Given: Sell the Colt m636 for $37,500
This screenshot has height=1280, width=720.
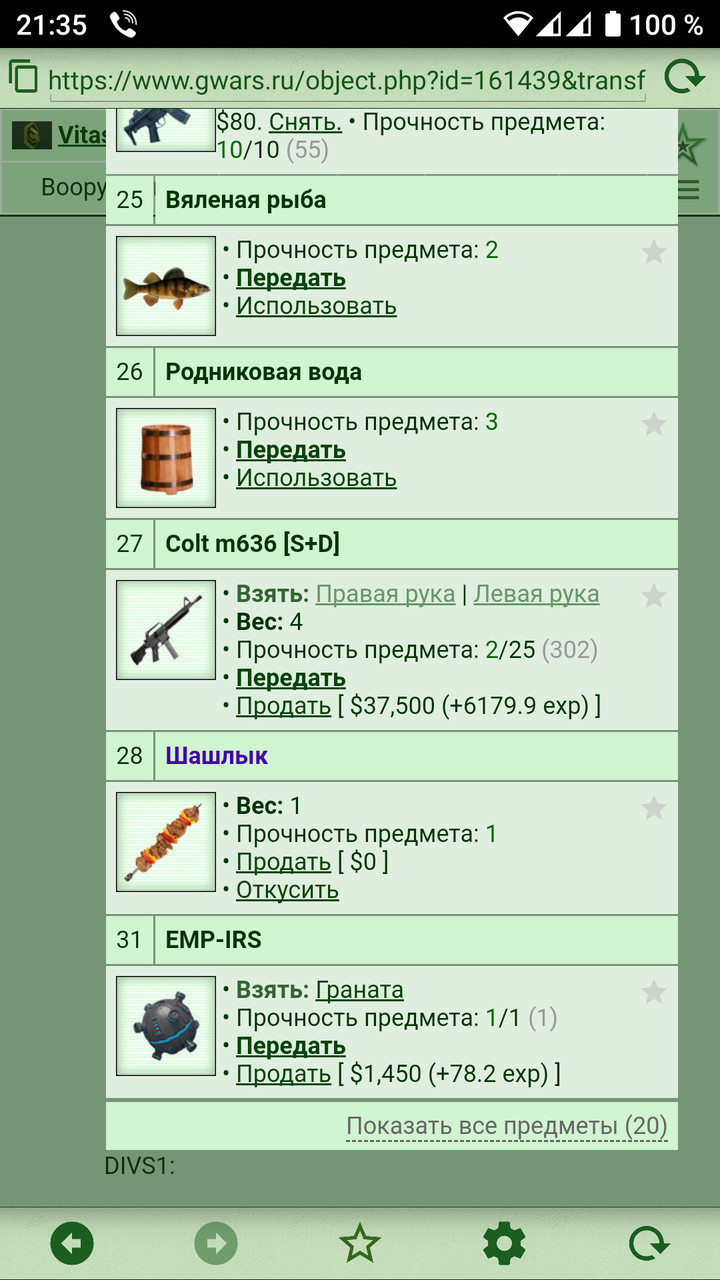Looking at the screenshot, I should [x=283, y=706].
